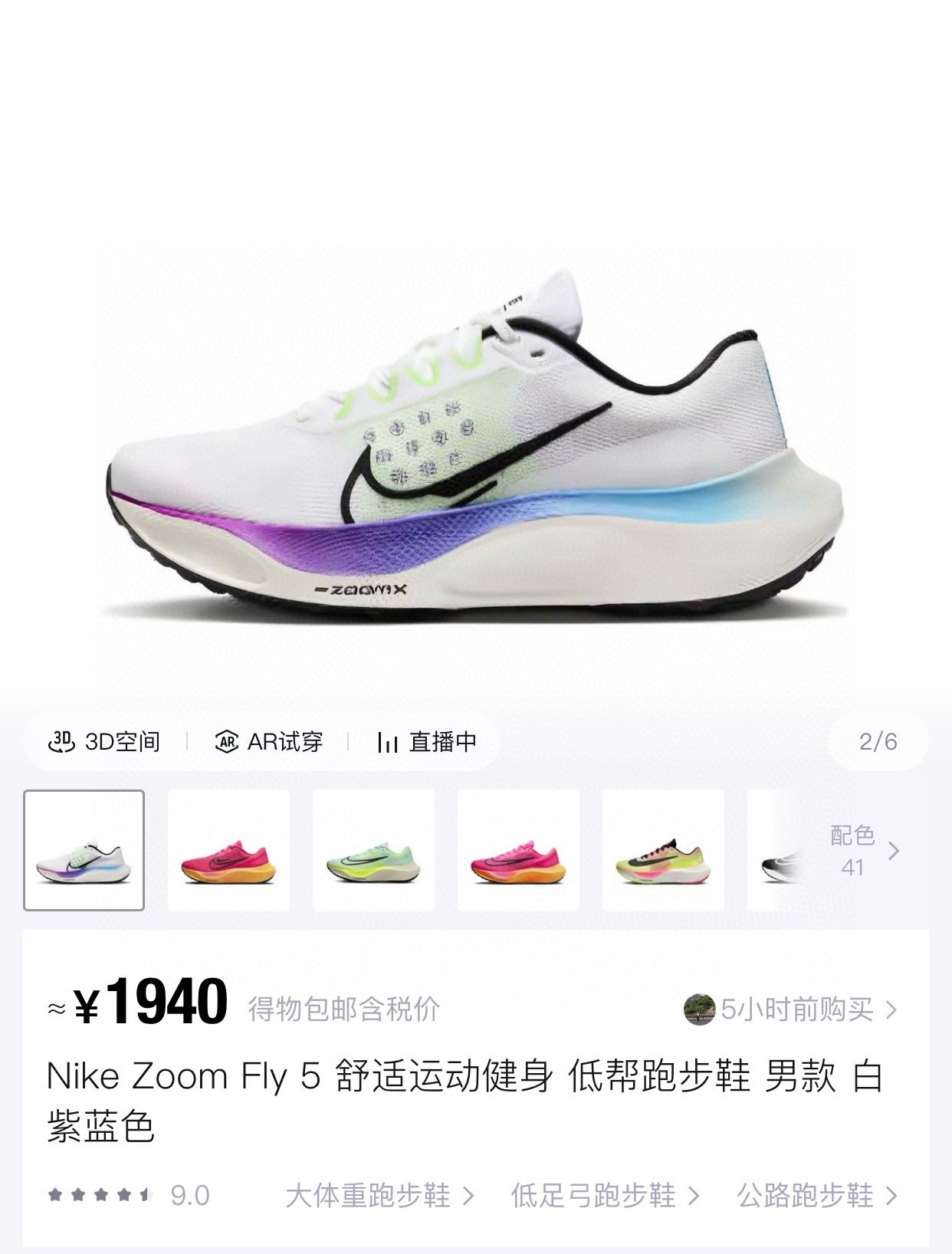This screenshot has height=1254, width=952.
Task: Open 低足弓跑步鞋 category link
Action: click(605, 1196)
